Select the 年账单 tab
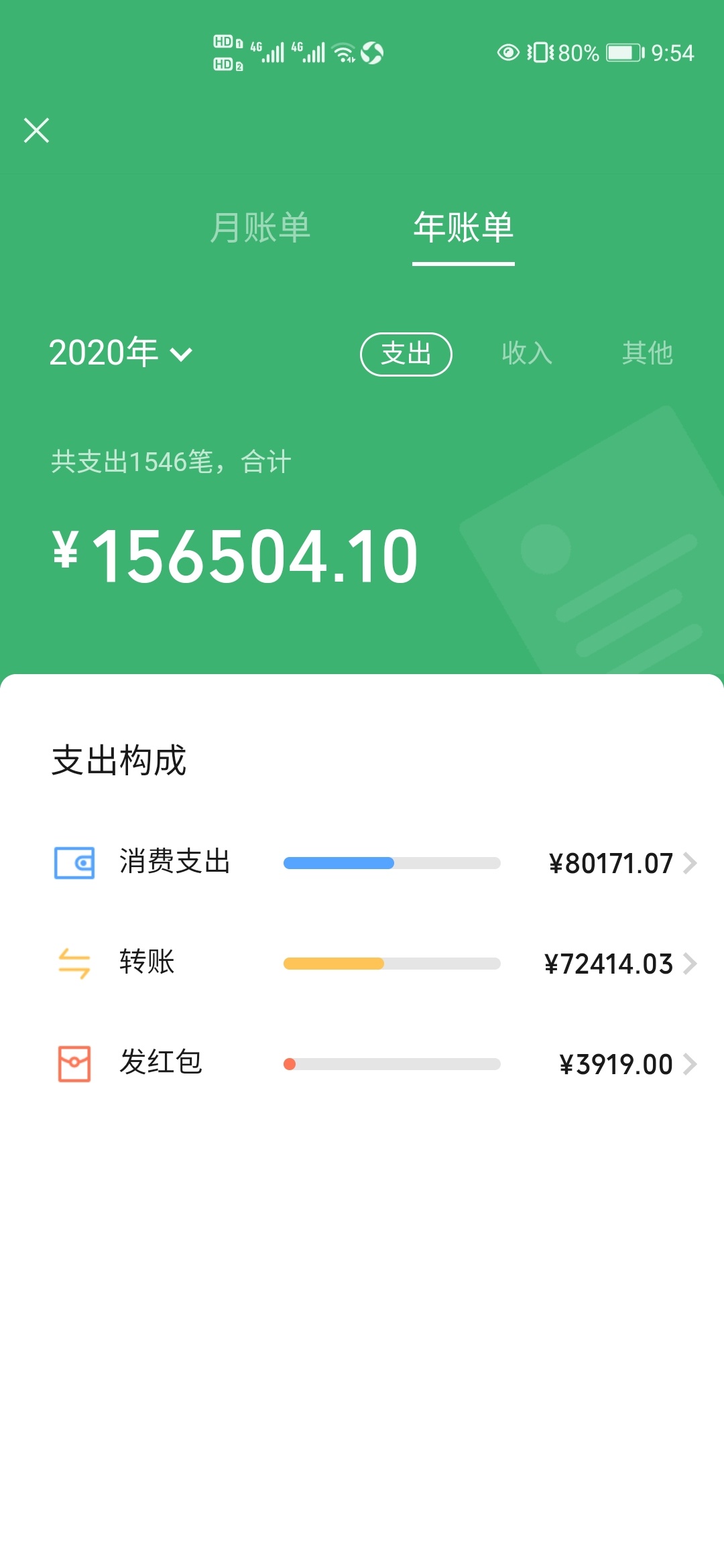 [463, 228]
